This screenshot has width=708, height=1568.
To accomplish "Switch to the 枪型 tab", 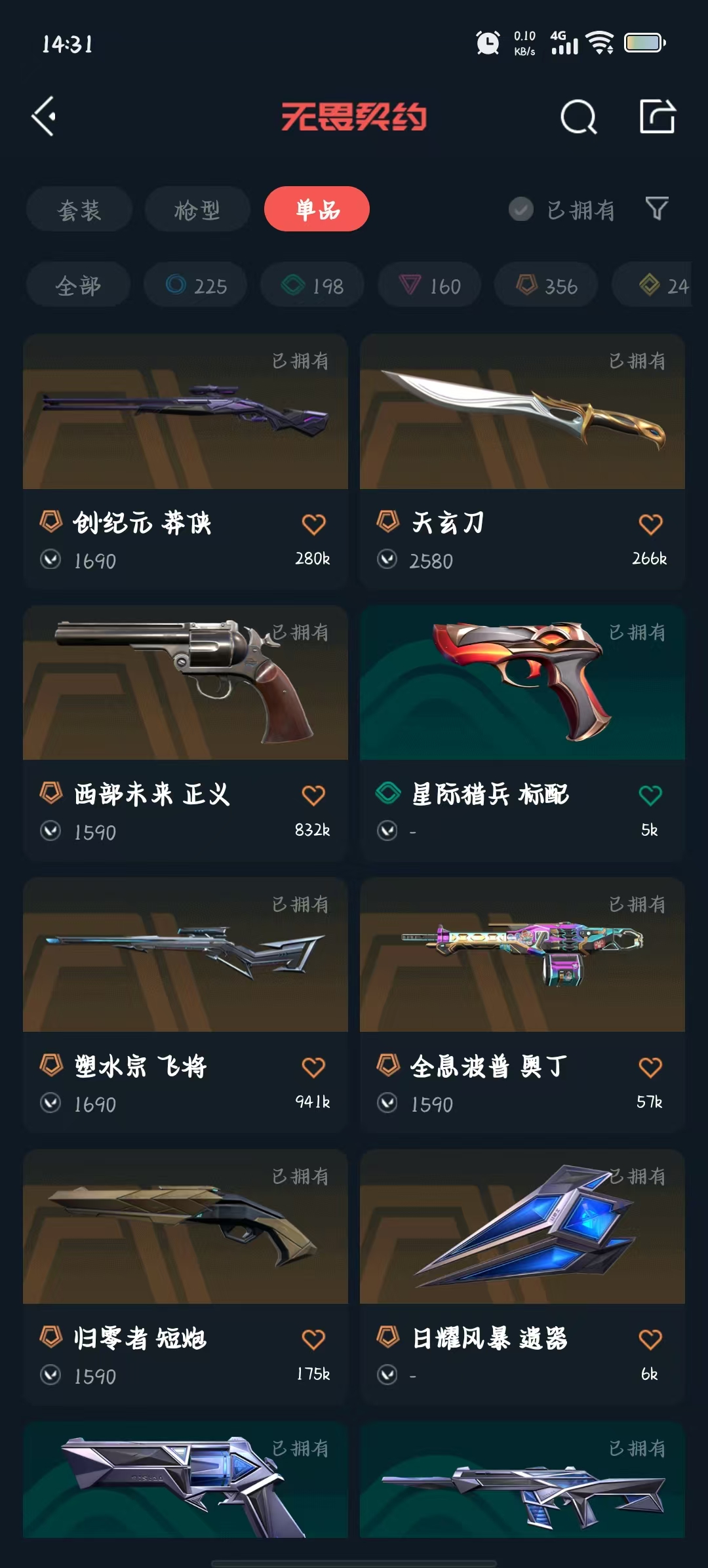I will [x=197, y=210].
